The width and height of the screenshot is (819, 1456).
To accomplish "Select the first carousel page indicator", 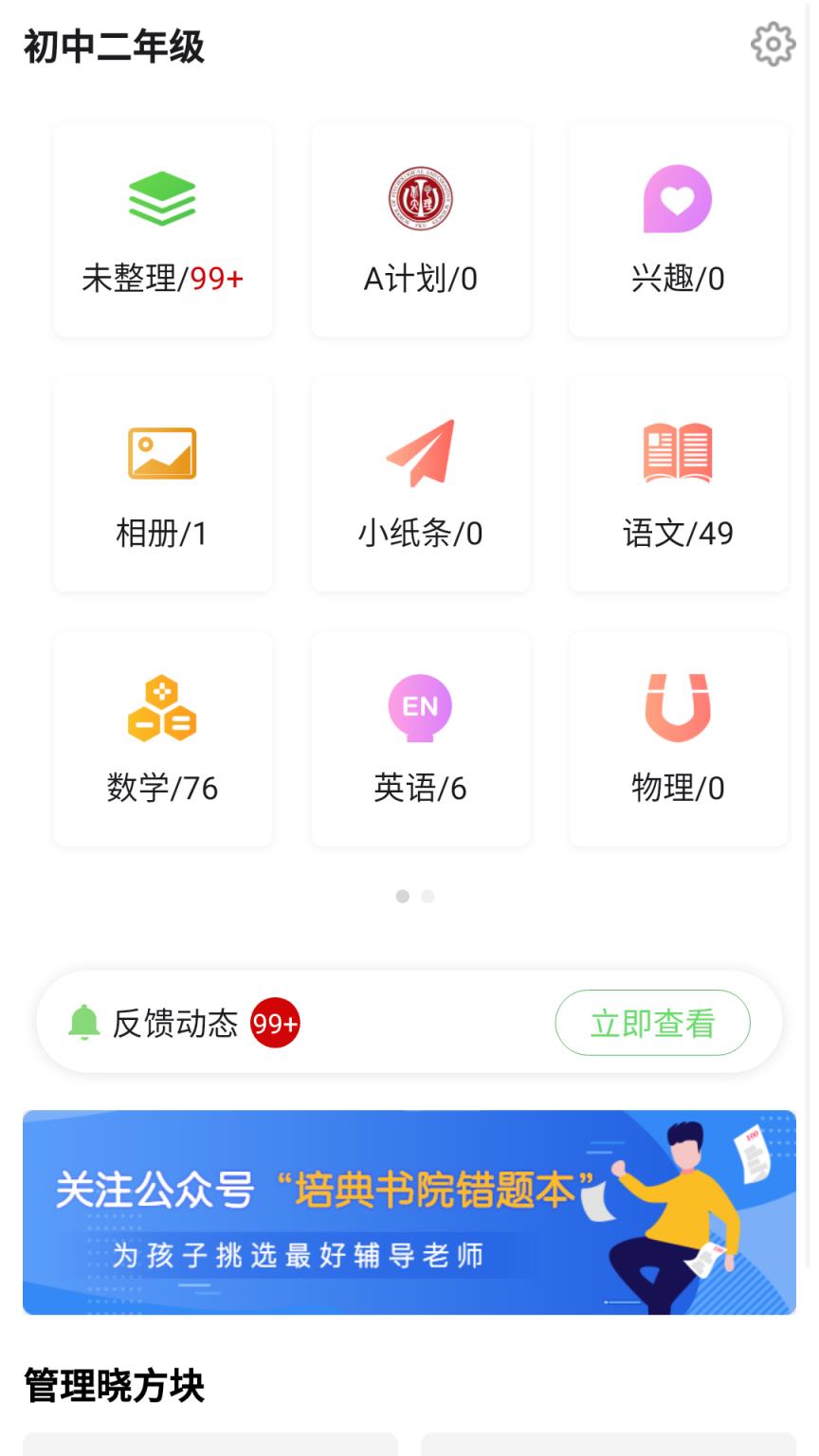I will tap(402, 896).
